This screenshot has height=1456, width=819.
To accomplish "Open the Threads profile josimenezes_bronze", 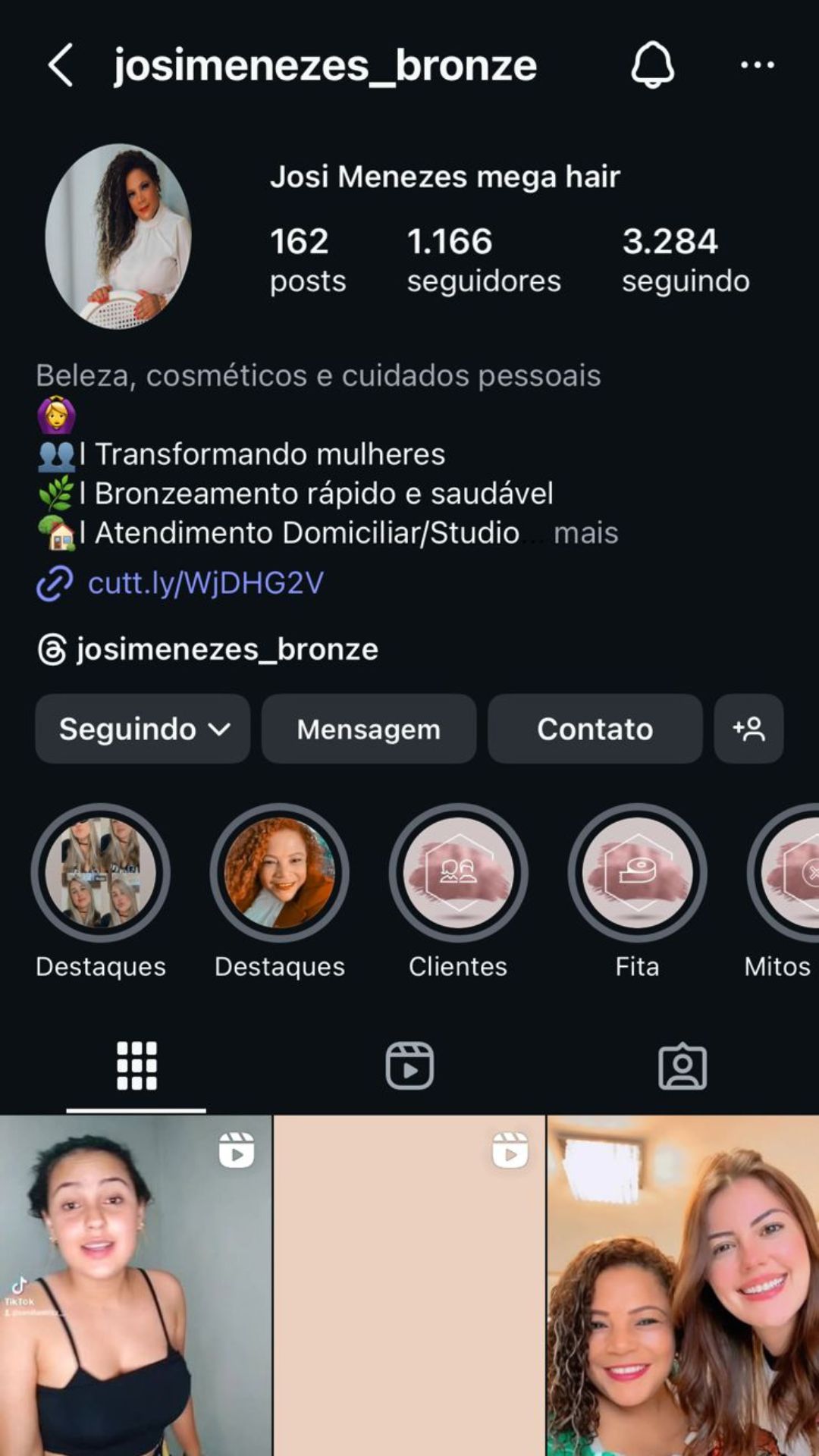I will (226, 650).
